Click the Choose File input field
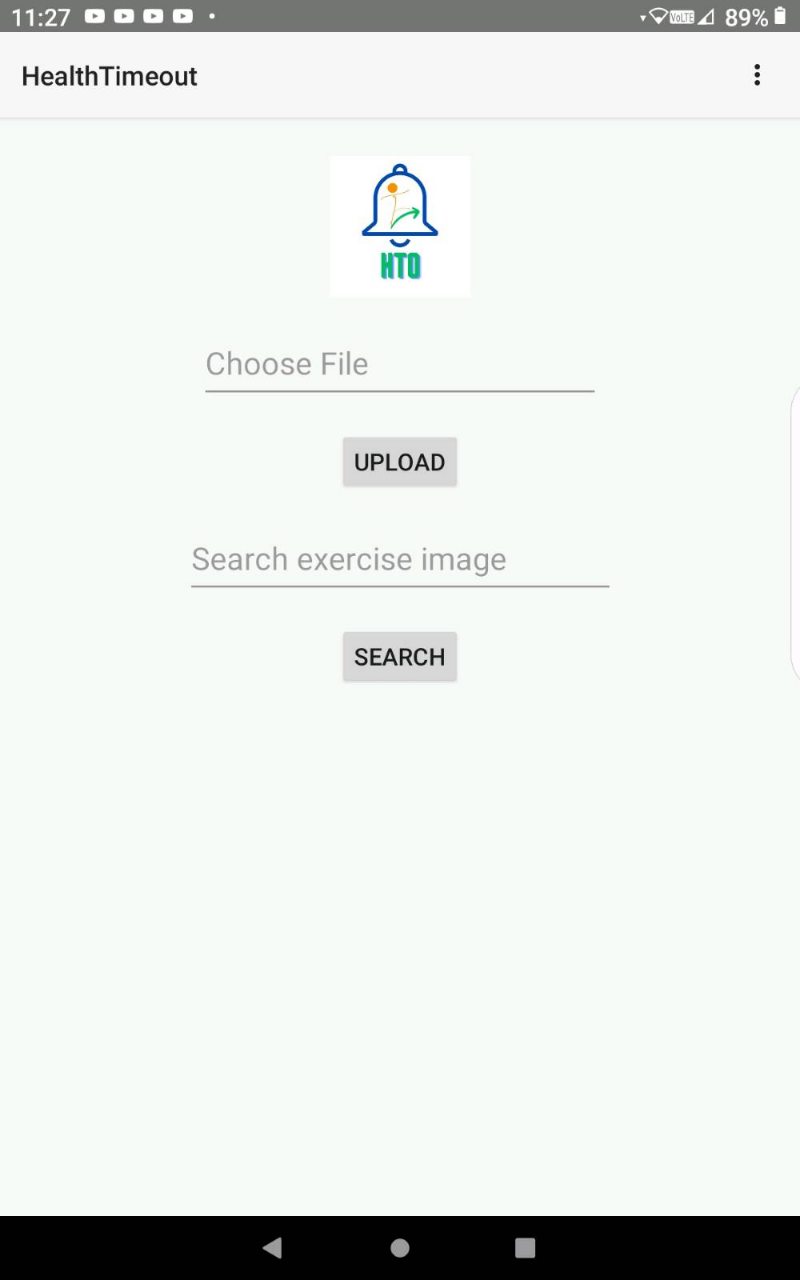The image size is (800, 1280). [x=399, y=364]
